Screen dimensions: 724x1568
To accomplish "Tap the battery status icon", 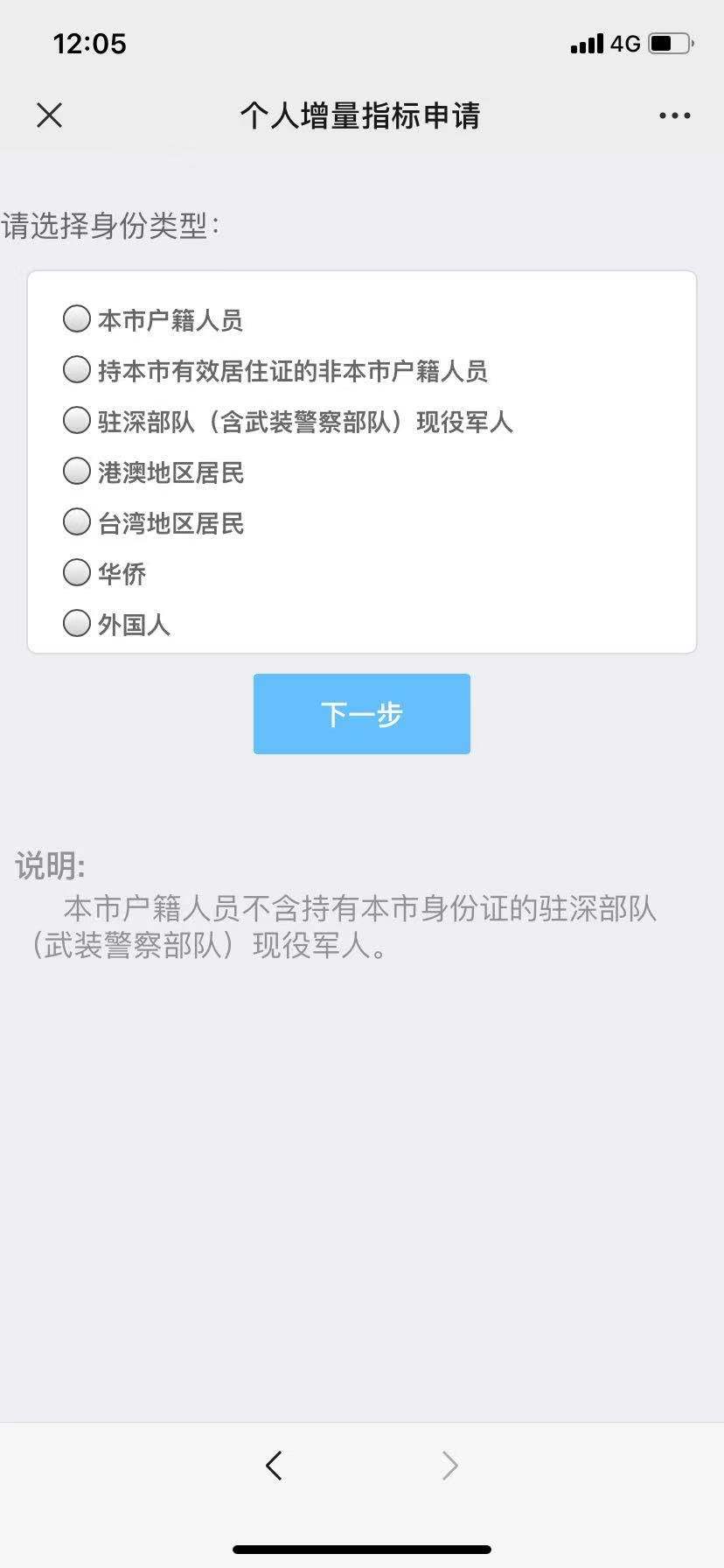I will click(669, 41).
